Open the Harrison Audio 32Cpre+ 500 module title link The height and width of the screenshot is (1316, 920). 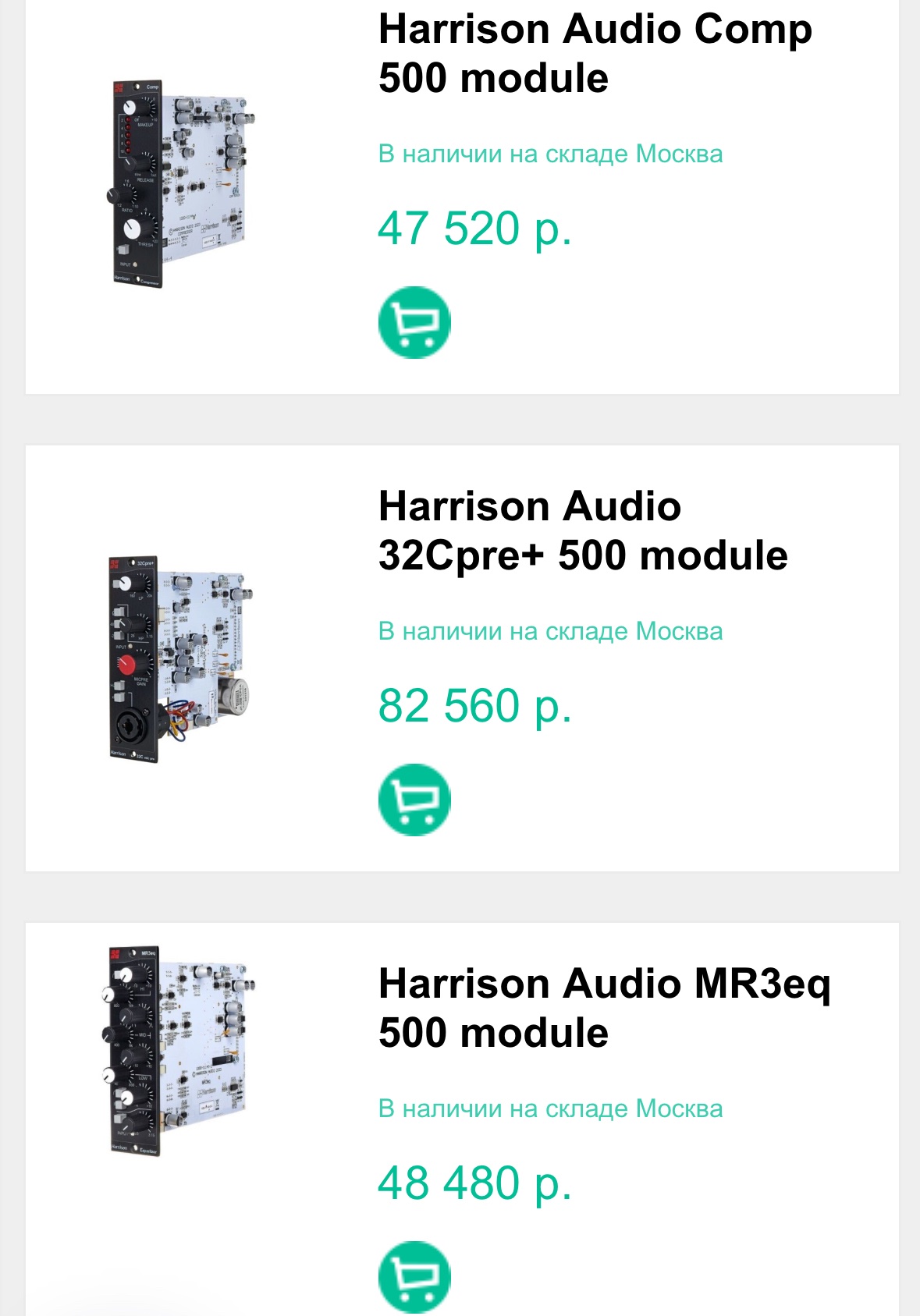pyautogui.click(x=582, y=530)
